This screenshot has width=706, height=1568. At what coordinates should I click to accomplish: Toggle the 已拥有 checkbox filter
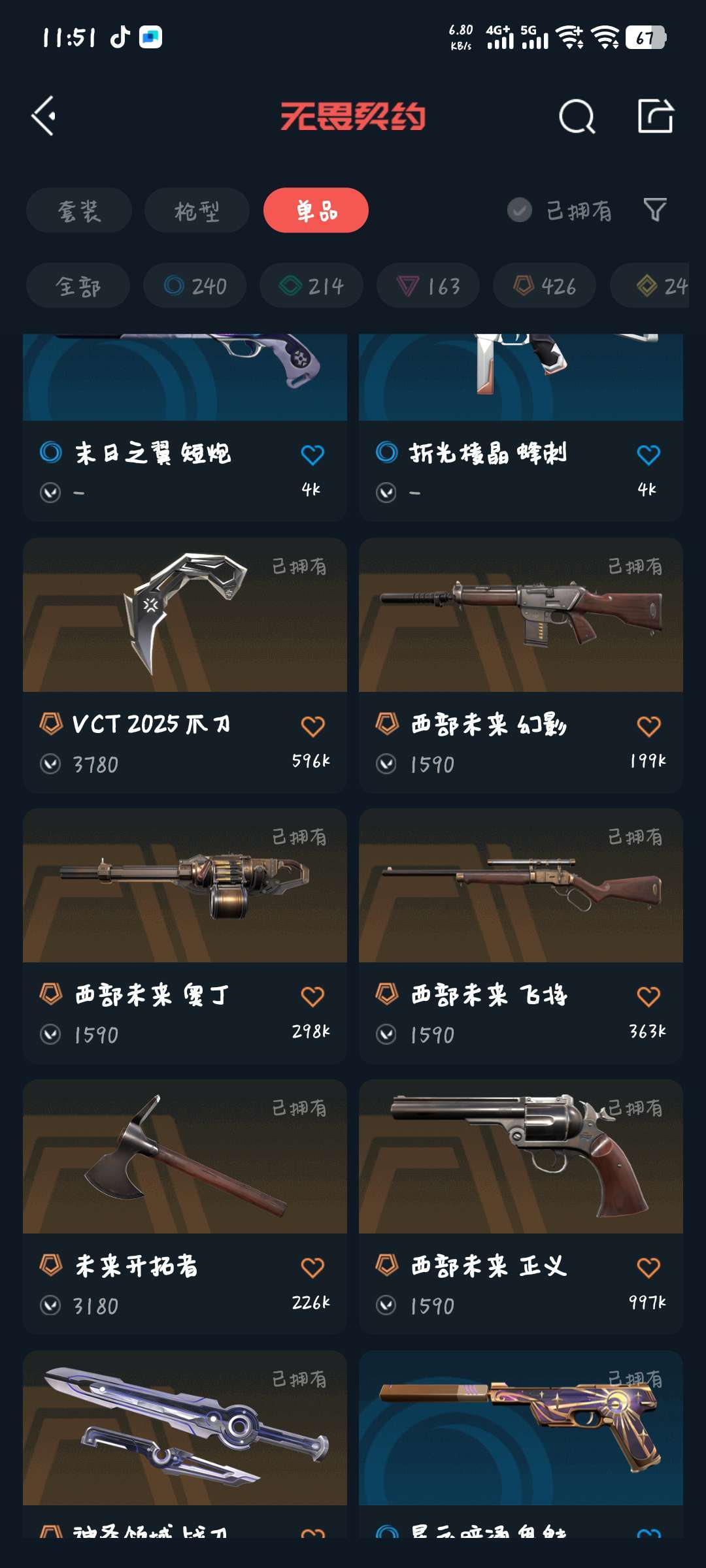pyautogui.click(x=520, y=210)
